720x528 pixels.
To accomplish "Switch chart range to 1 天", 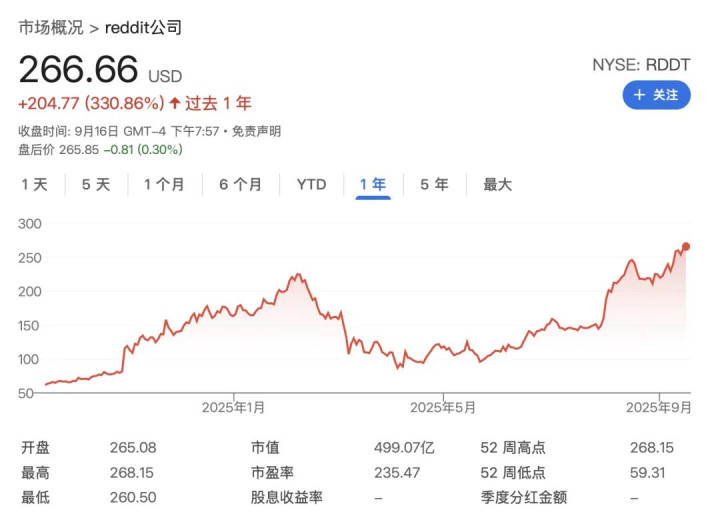I will [34, 185].
